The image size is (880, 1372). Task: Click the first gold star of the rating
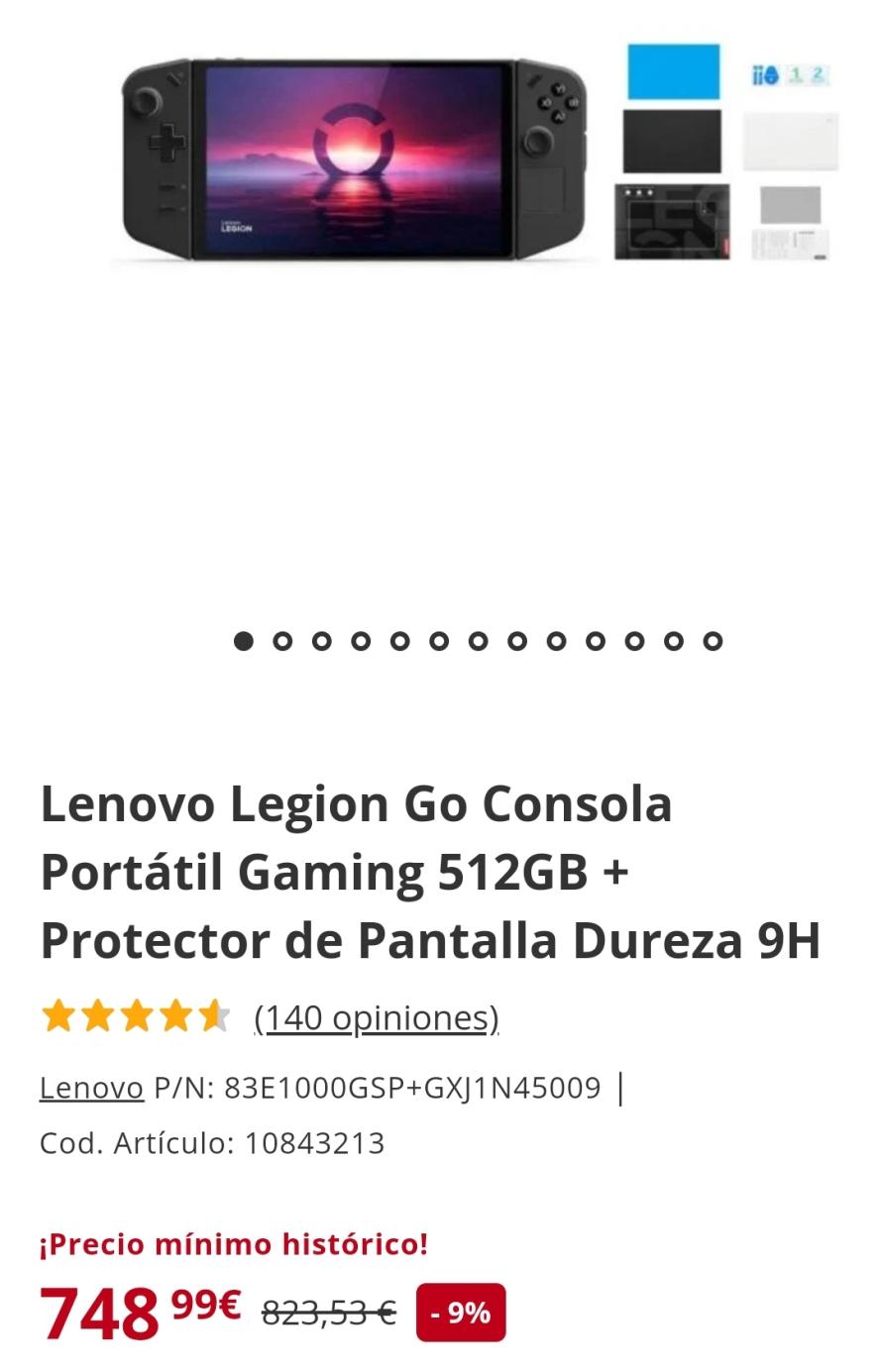pos(56,1016)
